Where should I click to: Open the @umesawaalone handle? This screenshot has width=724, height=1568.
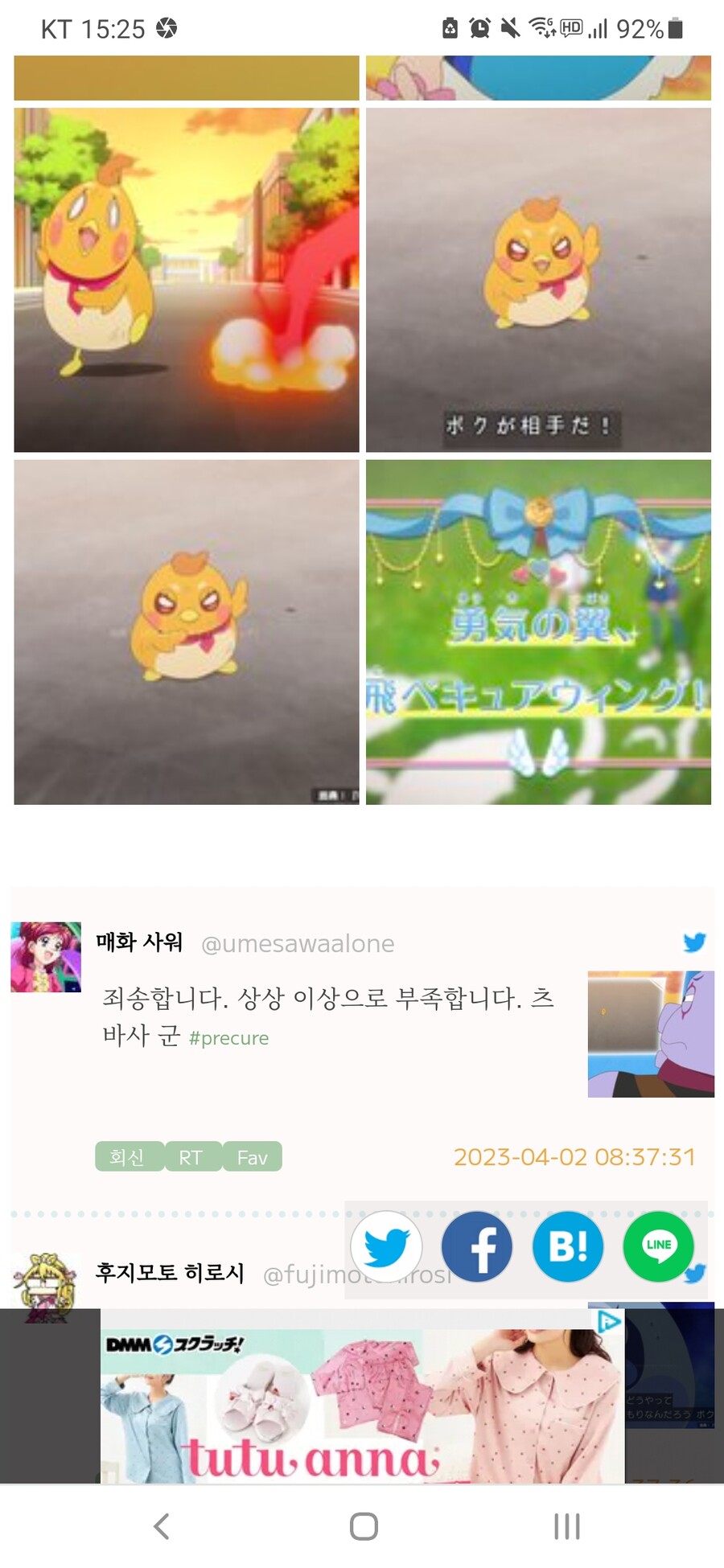click(298, 944)
